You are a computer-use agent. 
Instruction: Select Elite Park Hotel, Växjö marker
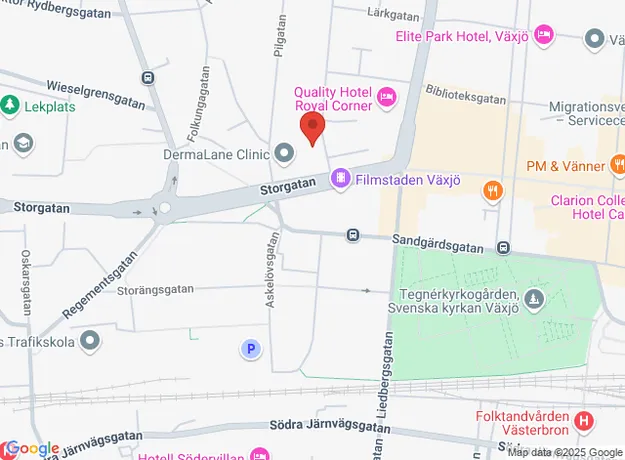click(544, 36)
